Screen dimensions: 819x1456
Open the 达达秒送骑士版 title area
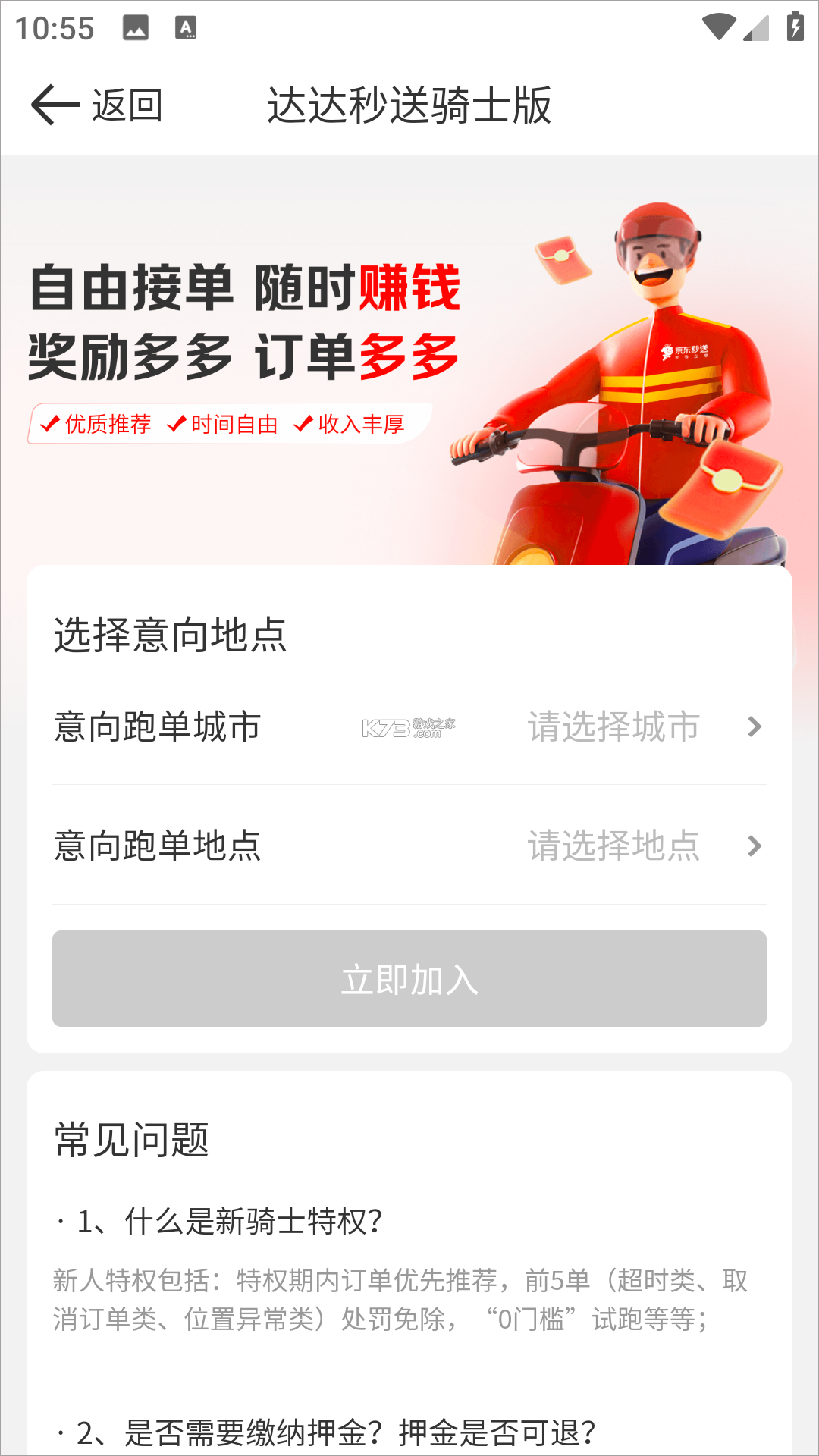pyautogui.click(x=409, y=105)
